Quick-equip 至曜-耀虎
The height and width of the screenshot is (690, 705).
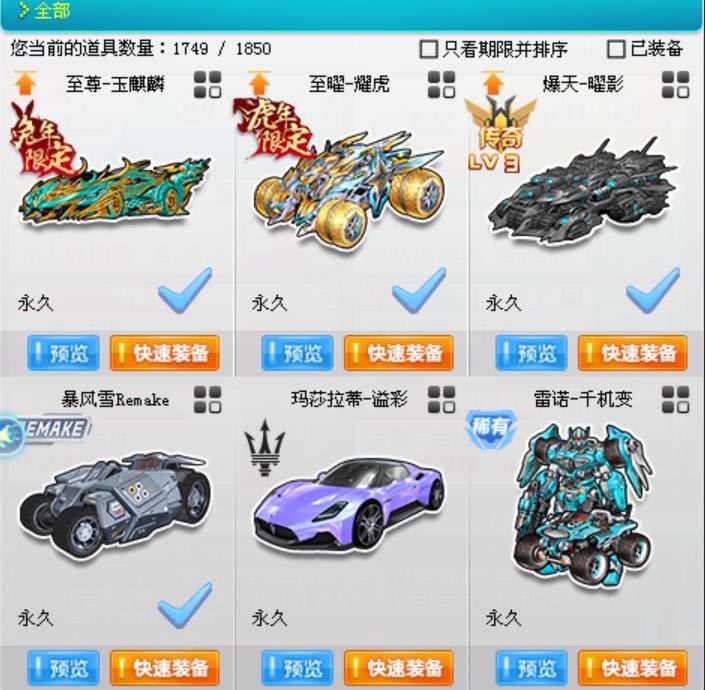(398, 353)
